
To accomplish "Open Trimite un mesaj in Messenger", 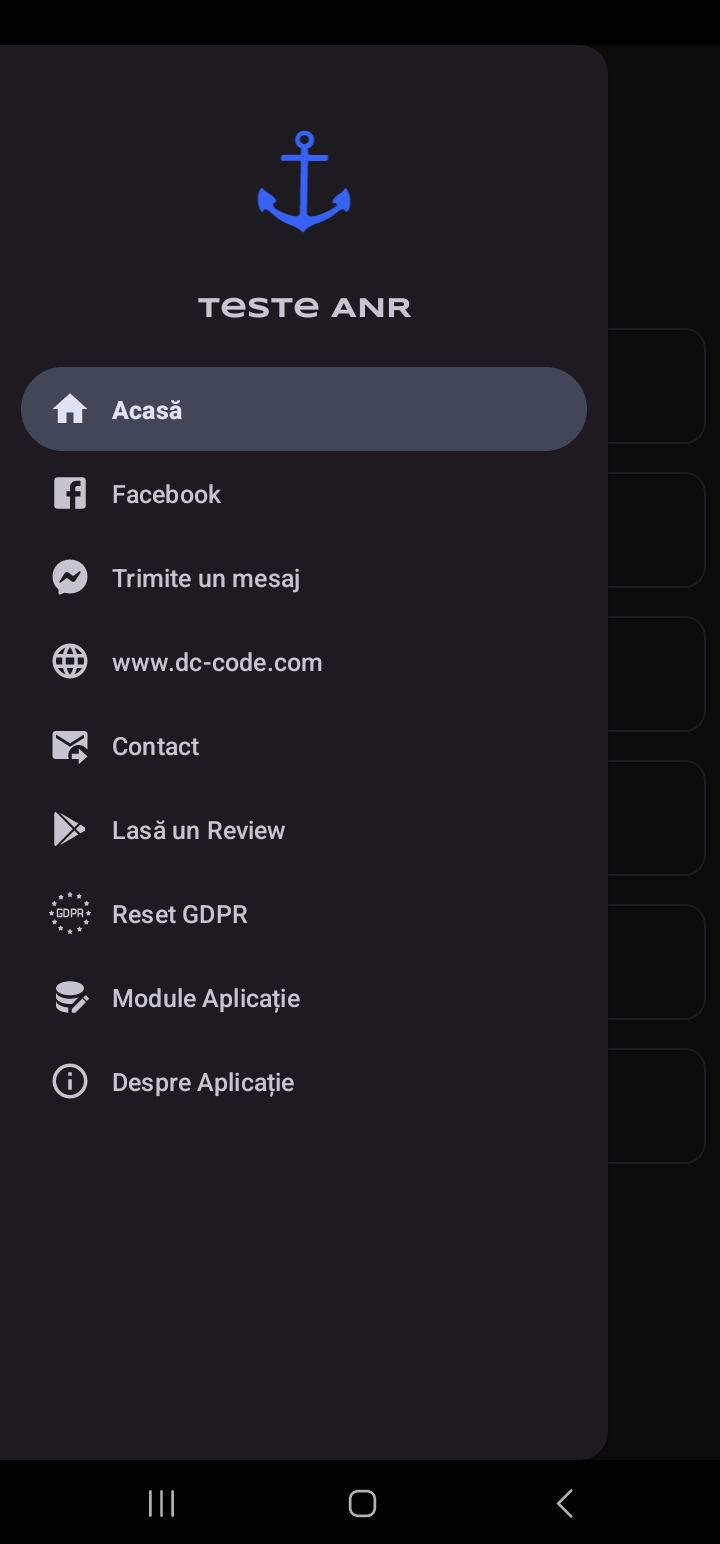I will pyautogui.click(x=304, y=578).
